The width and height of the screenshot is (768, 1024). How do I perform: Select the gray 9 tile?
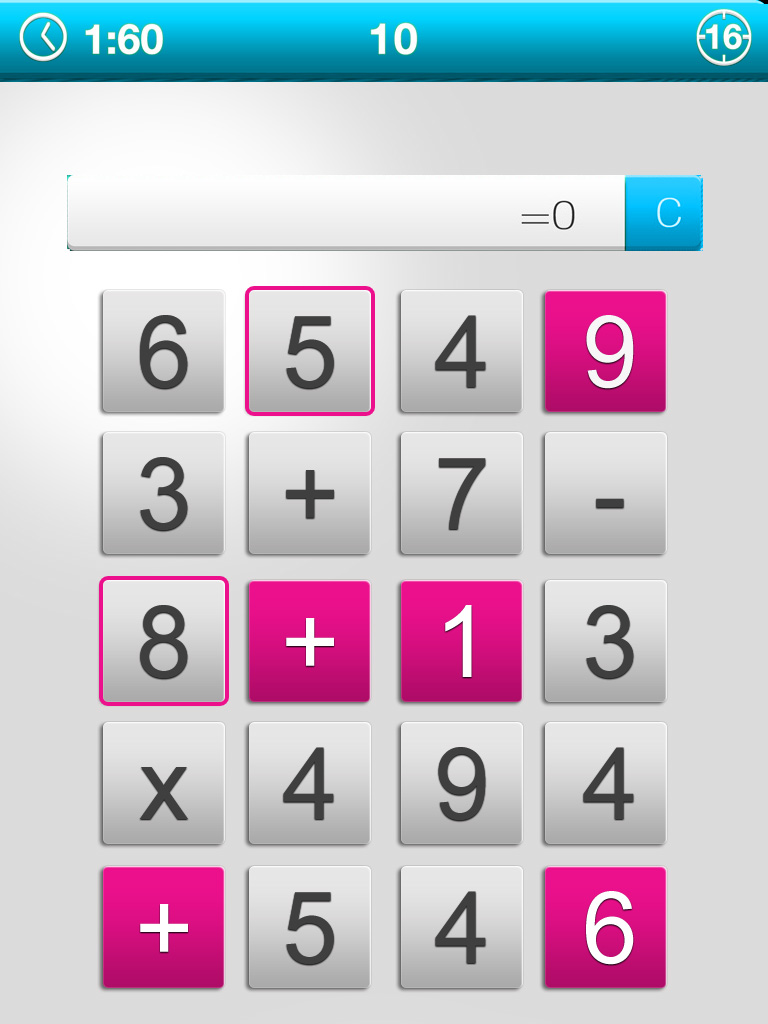461,784
